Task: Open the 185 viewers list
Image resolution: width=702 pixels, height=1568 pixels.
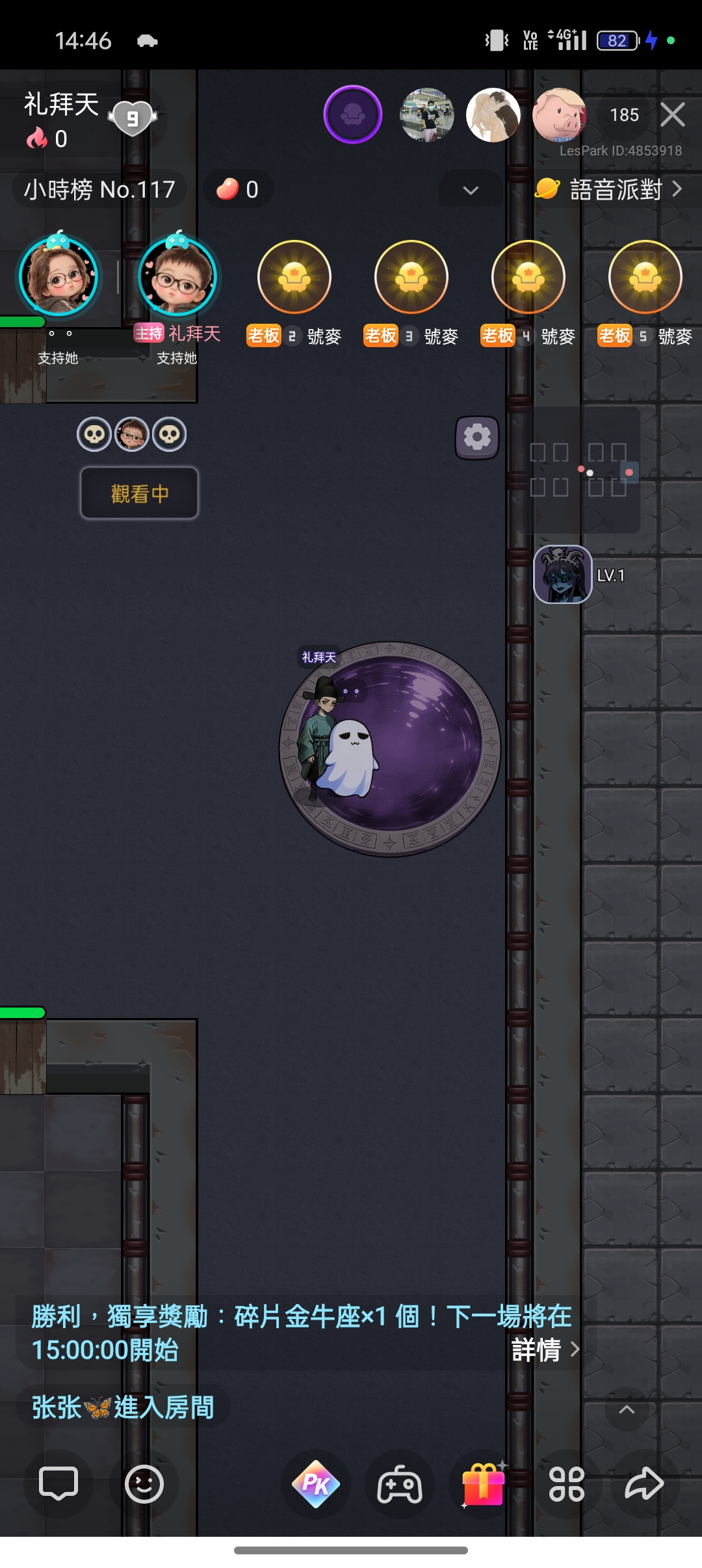Action: point(624,115)
